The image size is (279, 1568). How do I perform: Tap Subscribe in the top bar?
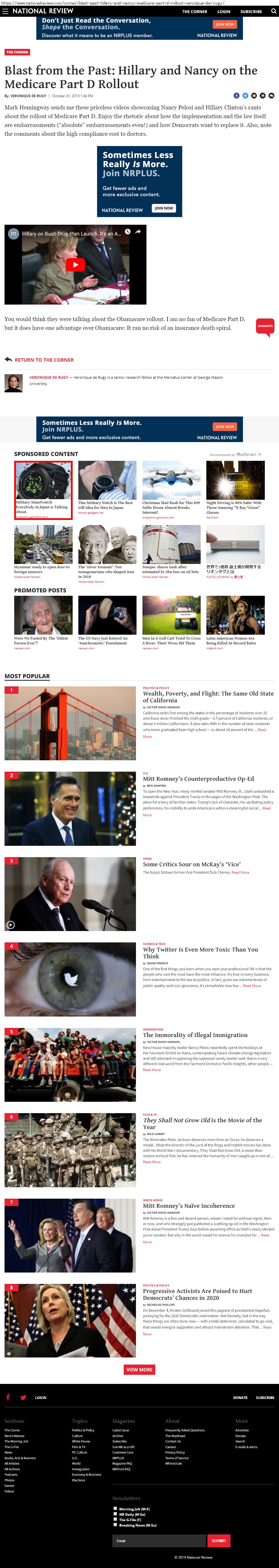tap(251, 12)
